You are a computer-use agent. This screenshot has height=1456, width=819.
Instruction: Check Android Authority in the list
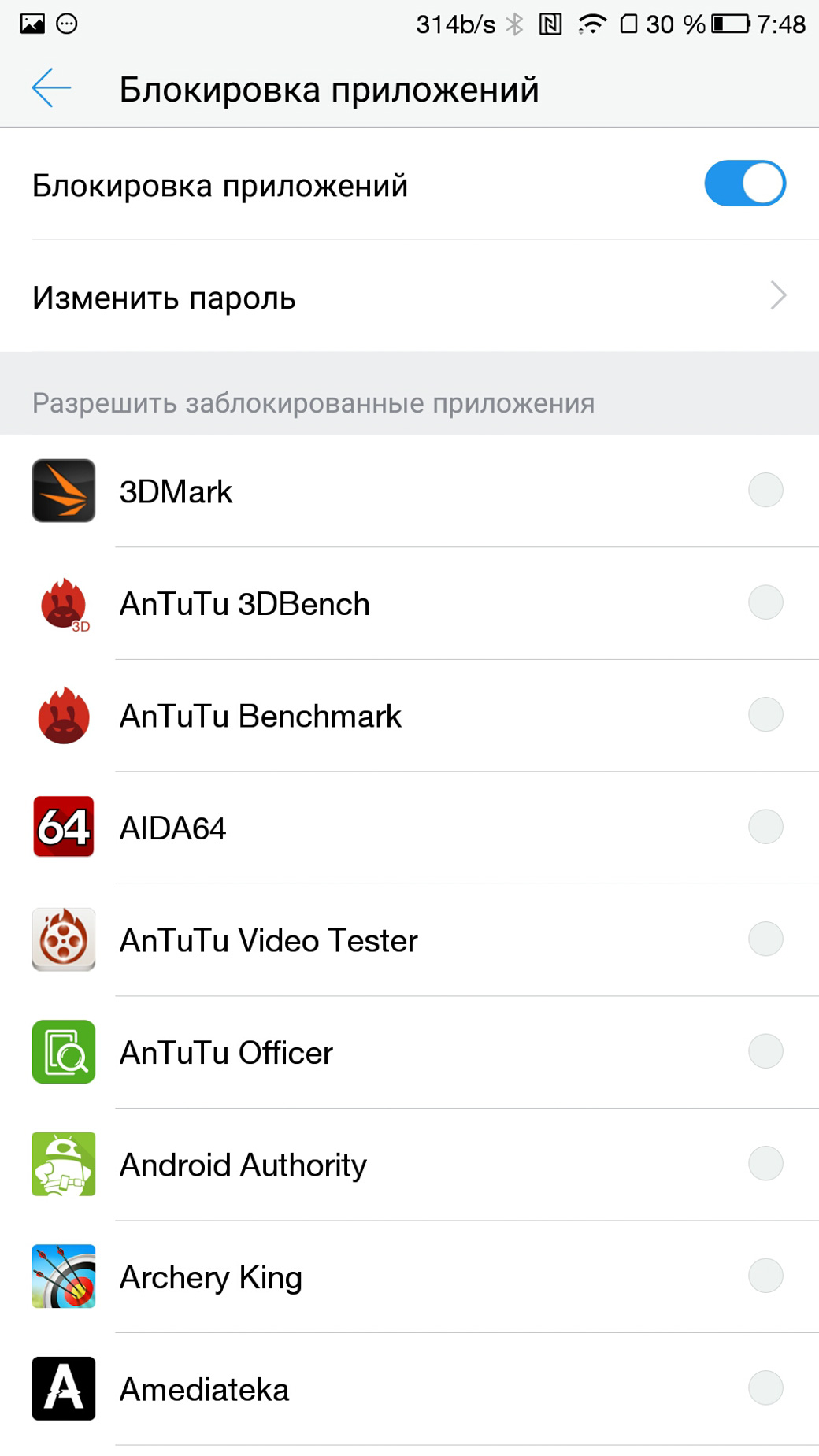pos(765,1163)
